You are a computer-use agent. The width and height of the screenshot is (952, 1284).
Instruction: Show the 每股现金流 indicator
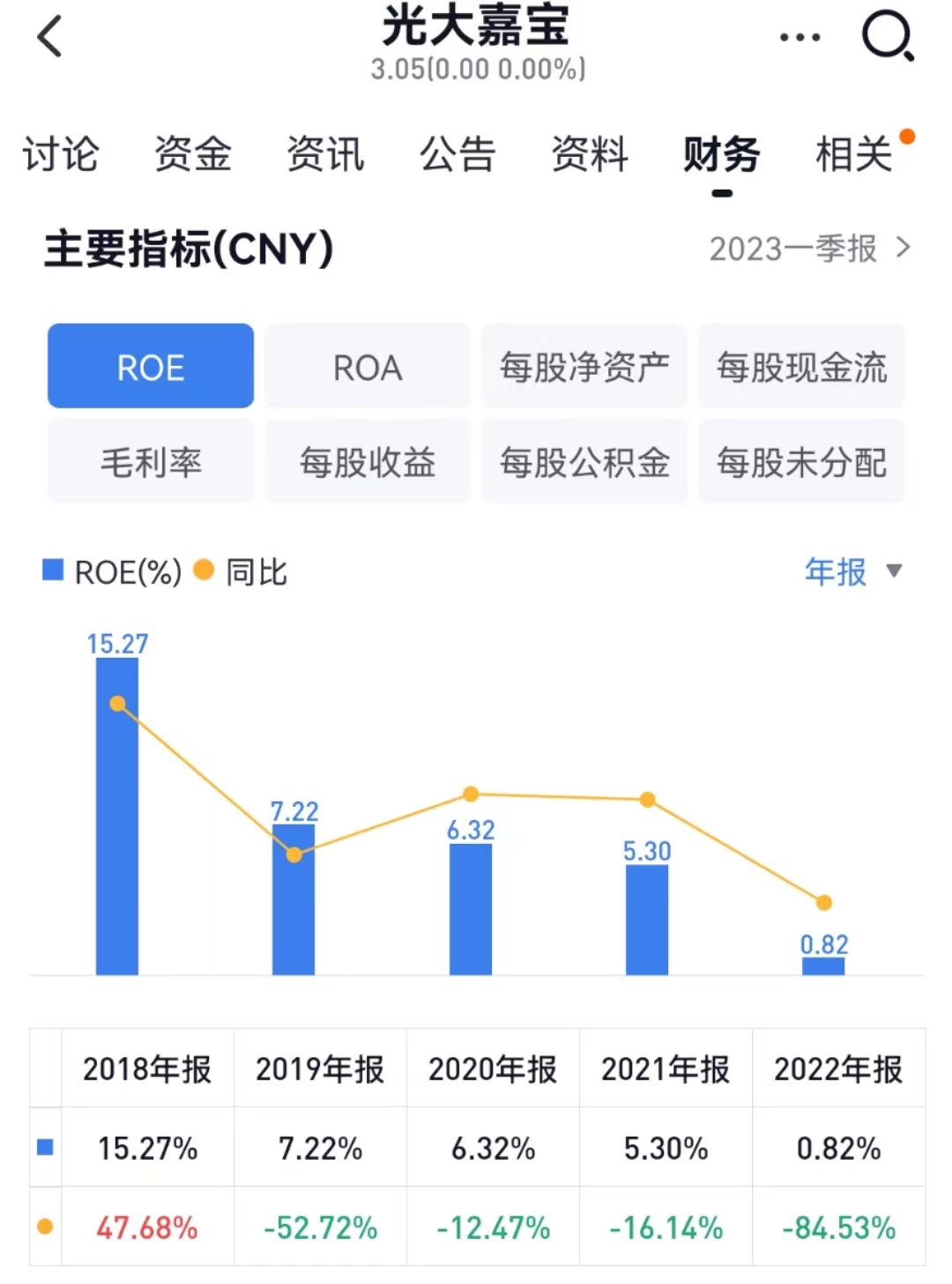click(801, 366)
